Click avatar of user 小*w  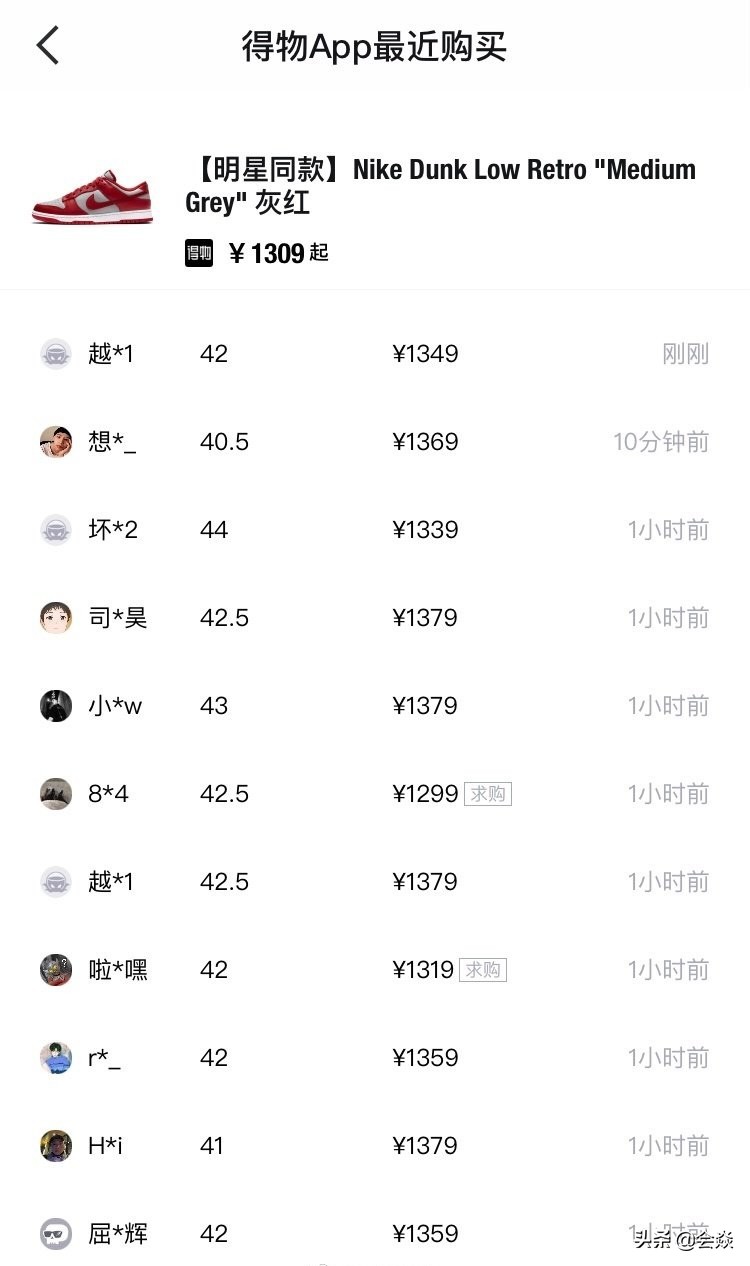pos(56,705)
